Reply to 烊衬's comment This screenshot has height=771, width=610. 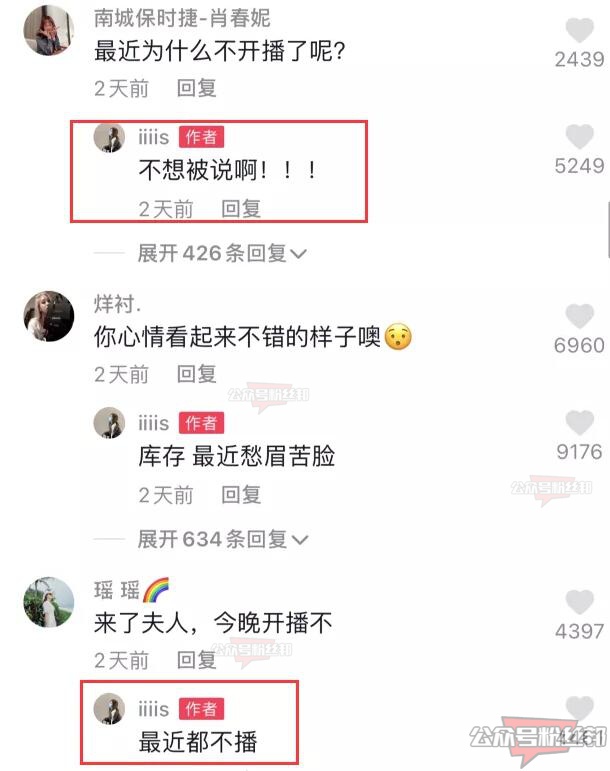(197, 373)
